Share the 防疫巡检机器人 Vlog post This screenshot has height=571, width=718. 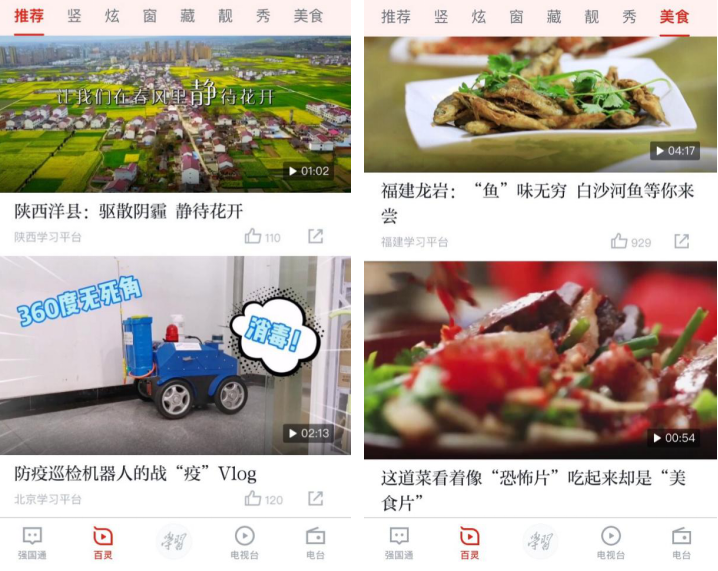point(315,499)
